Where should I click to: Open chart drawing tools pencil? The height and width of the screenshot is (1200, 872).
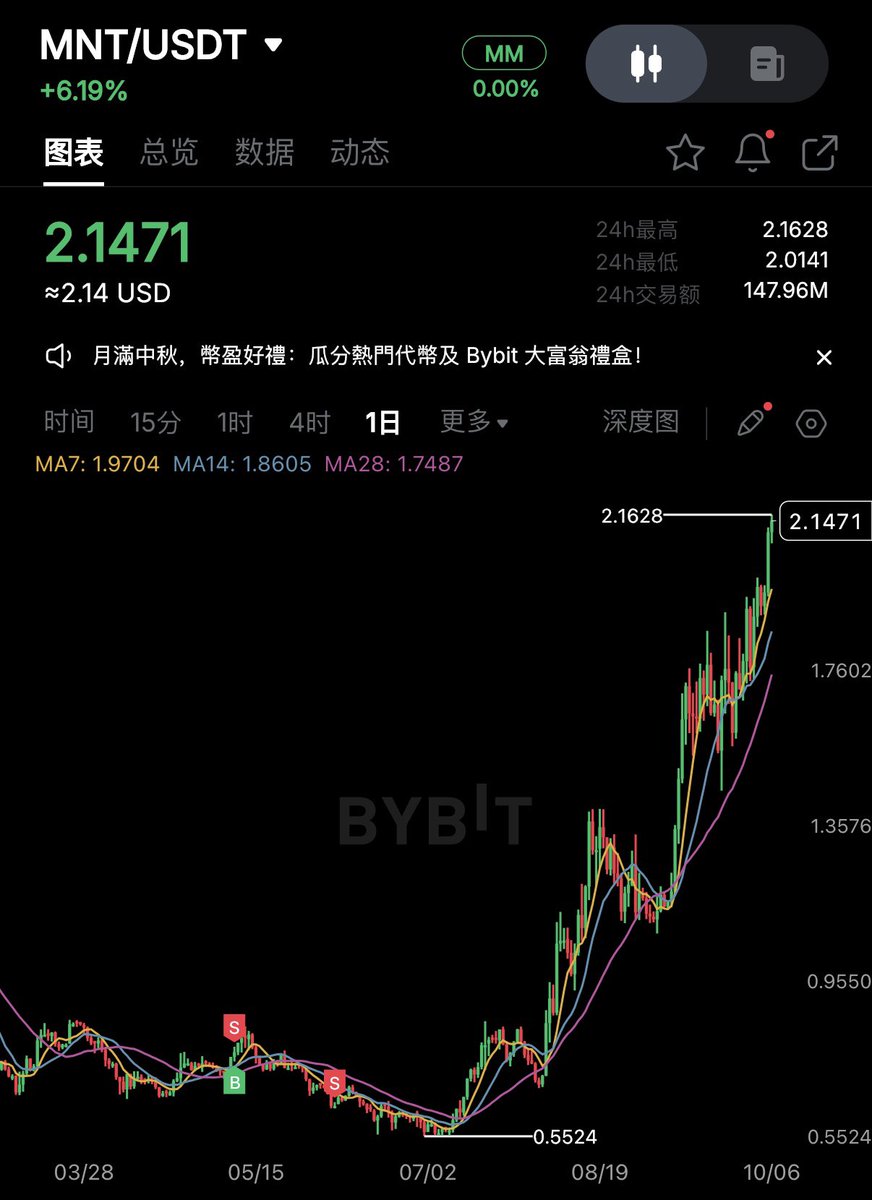pos(750,423)
